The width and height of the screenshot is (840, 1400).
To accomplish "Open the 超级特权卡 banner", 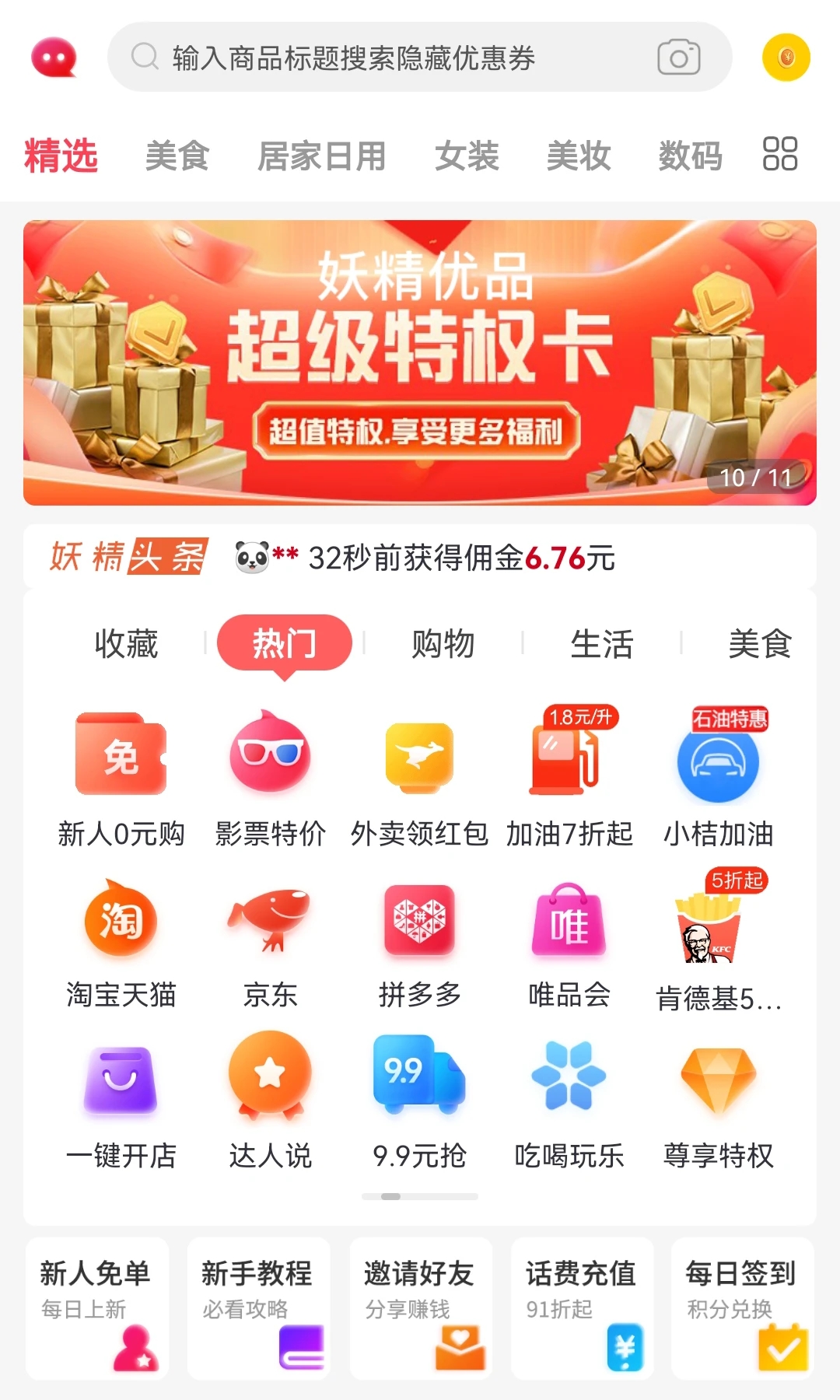I will [x=420, y=362].
